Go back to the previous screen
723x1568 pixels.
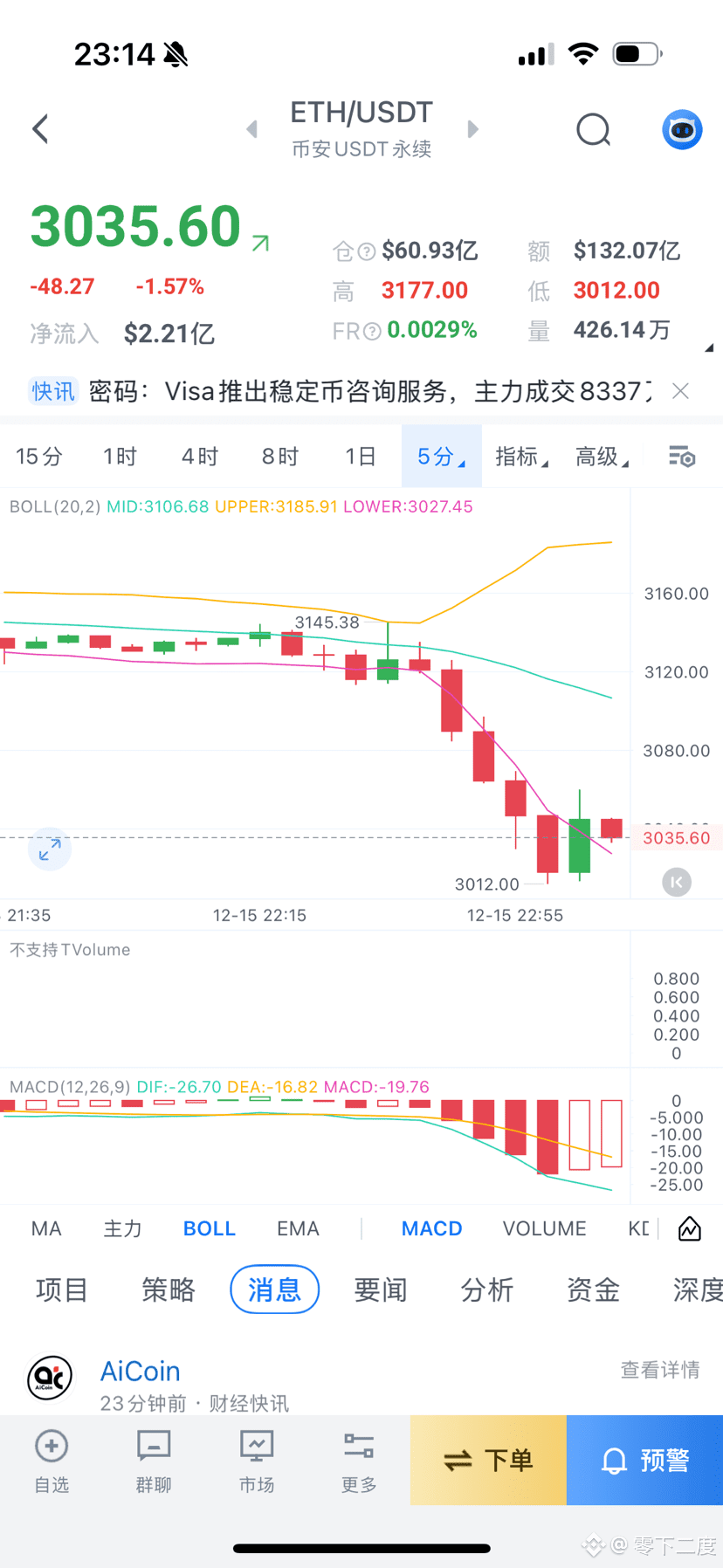click(40, 129)
